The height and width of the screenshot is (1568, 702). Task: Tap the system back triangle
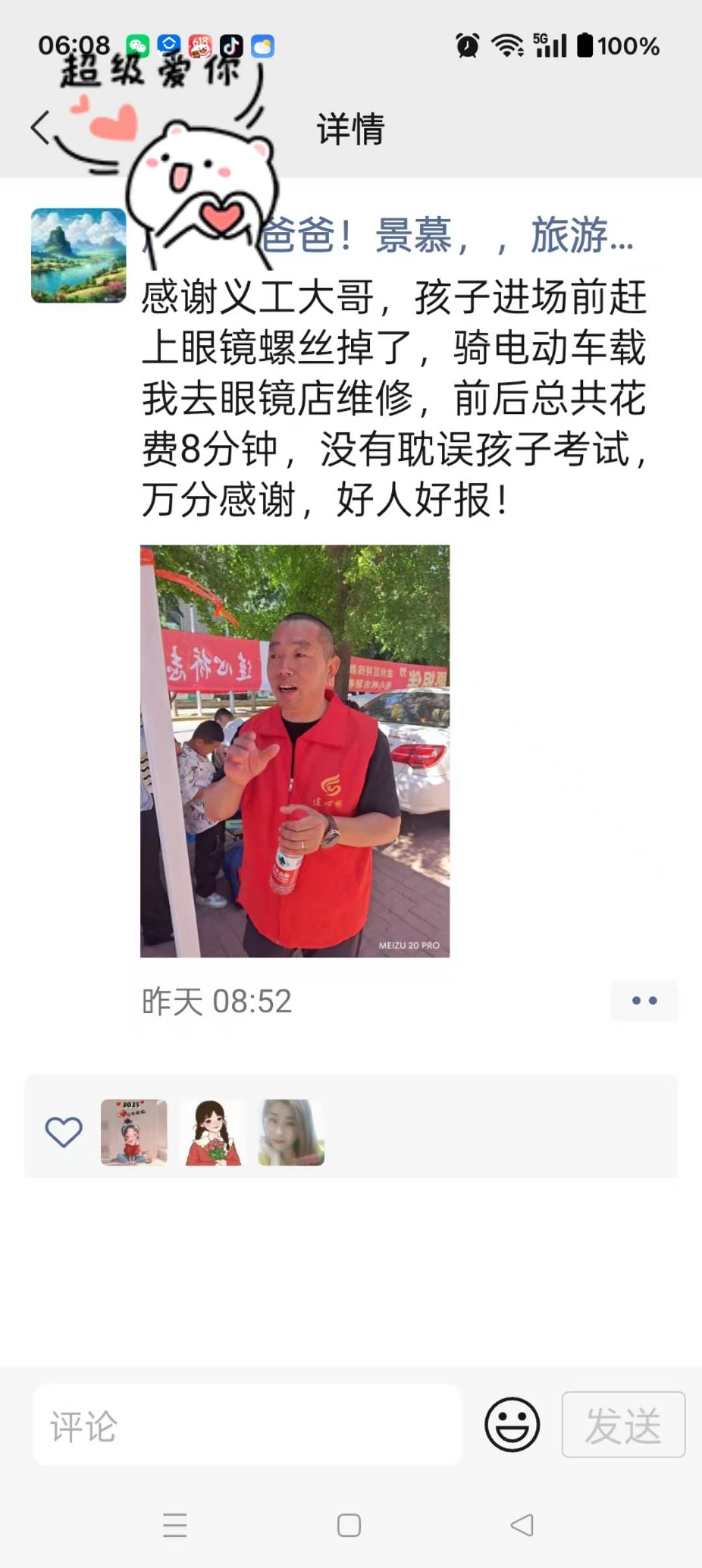pyautogui.click(x=522, y=1525)
